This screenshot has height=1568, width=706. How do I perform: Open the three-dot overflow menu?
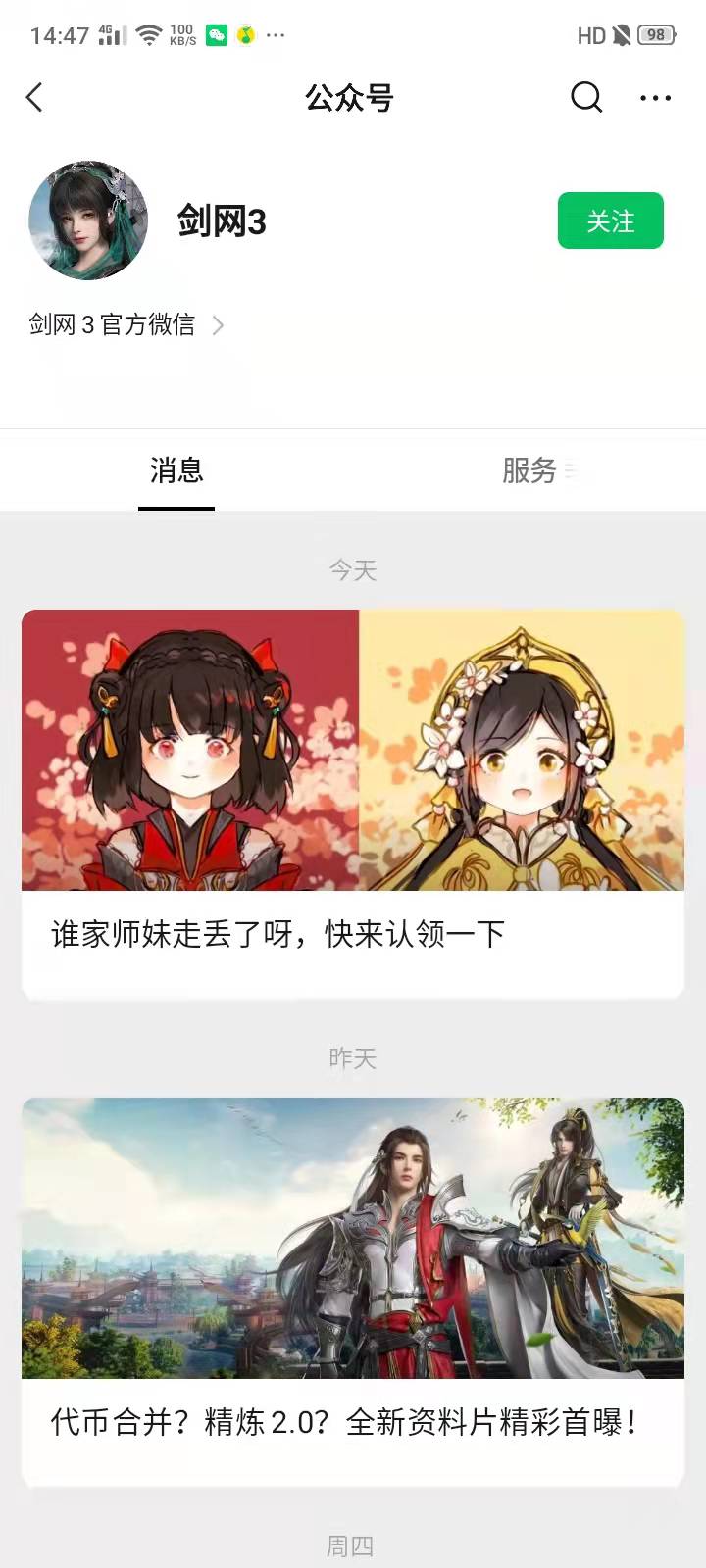click(x=655, y=97)
